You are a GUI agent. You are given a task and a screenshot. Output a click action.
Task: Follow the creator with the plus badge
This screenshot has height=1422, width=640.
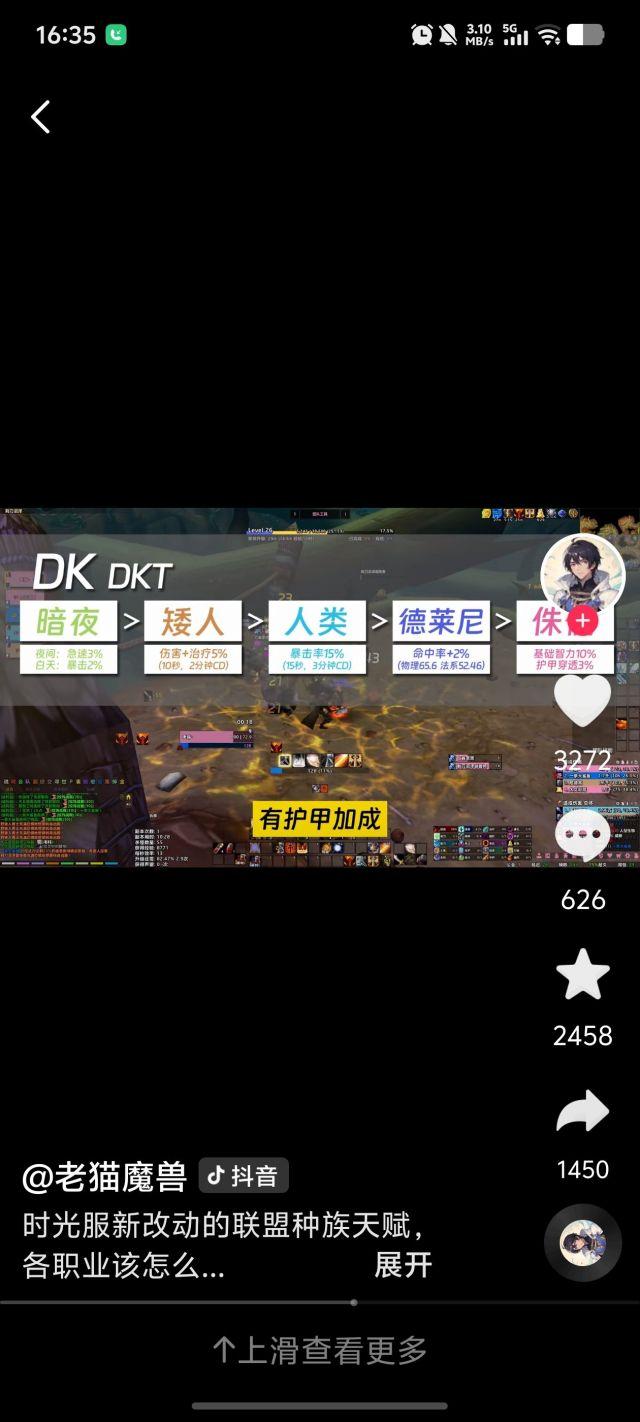pos(583,621)
